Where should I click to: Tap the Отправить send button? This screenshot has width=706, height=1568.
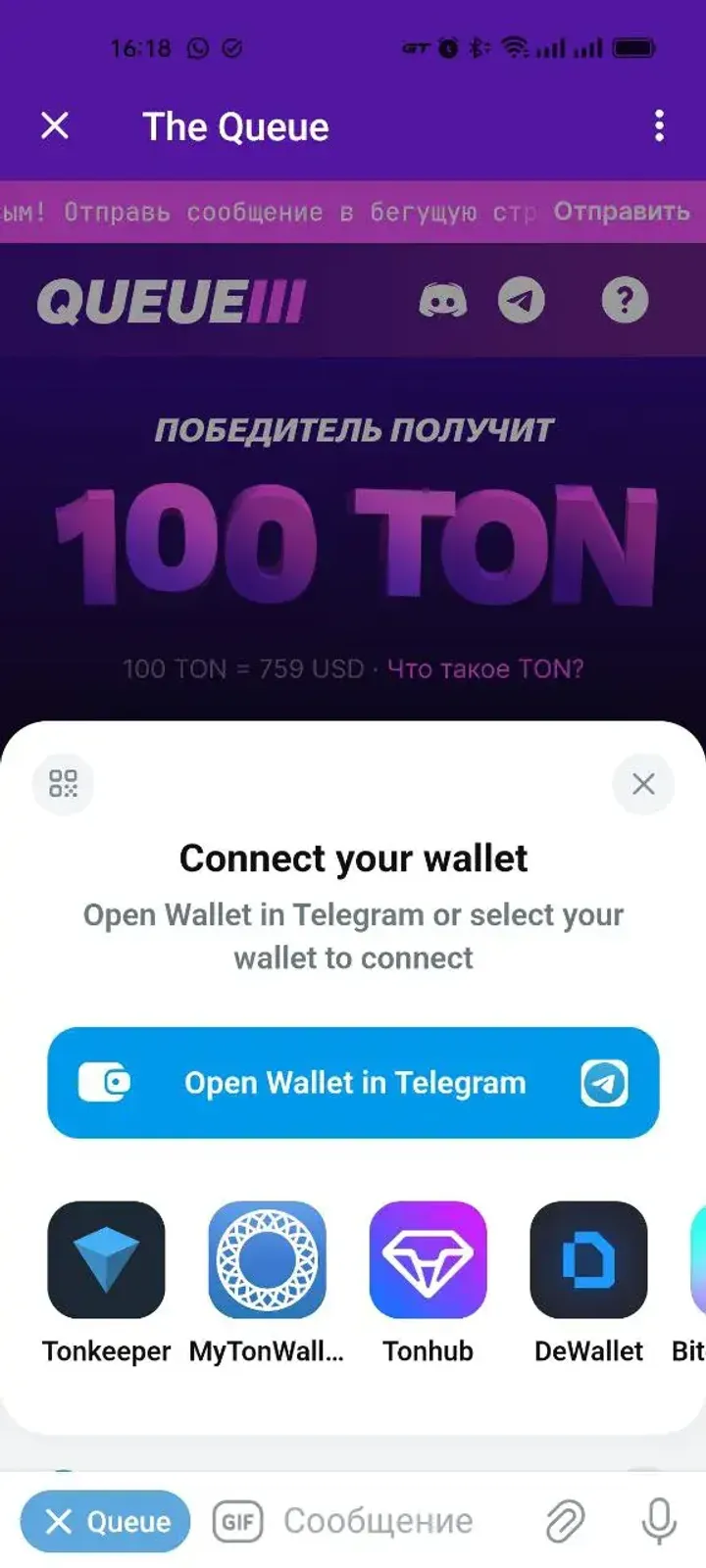(x=621, y=211)
